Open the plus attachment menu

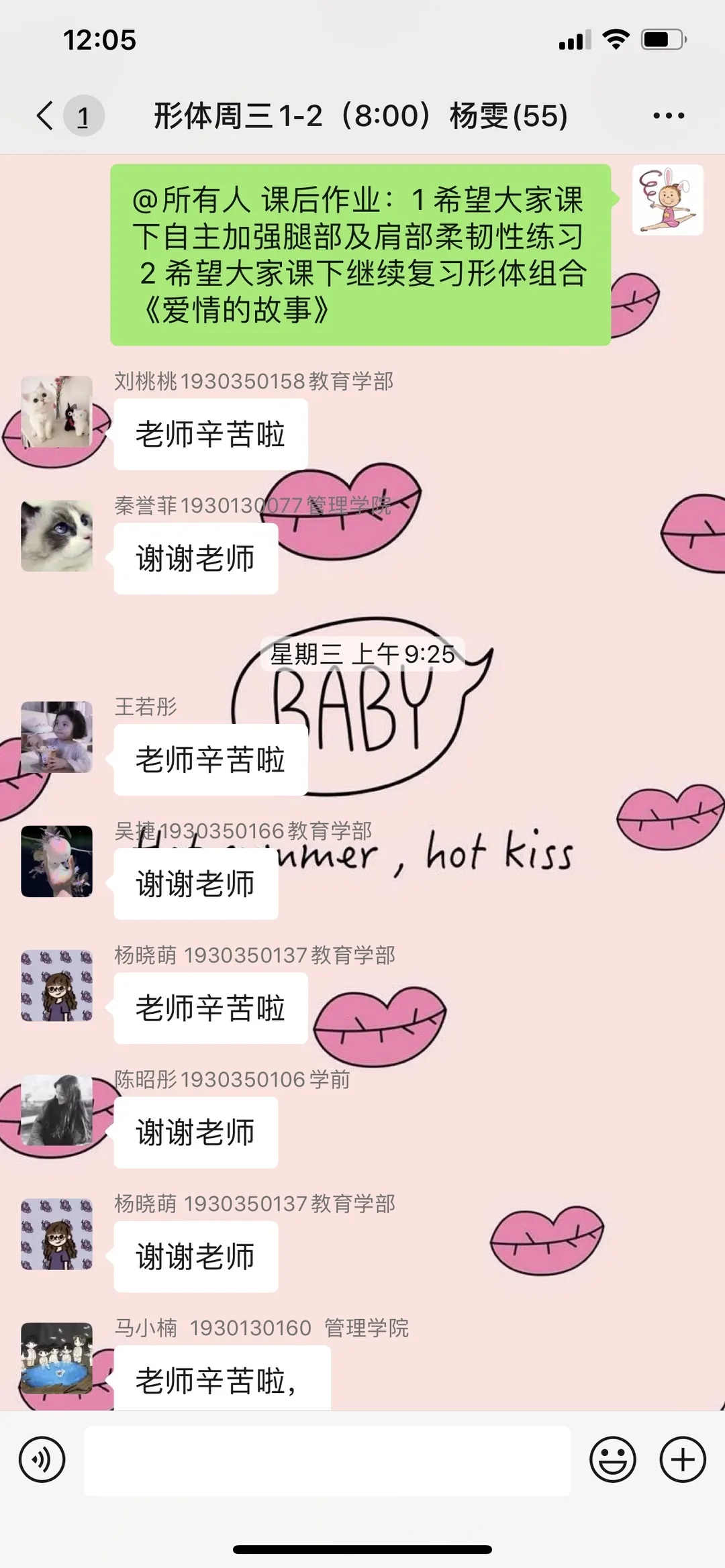682,1459
